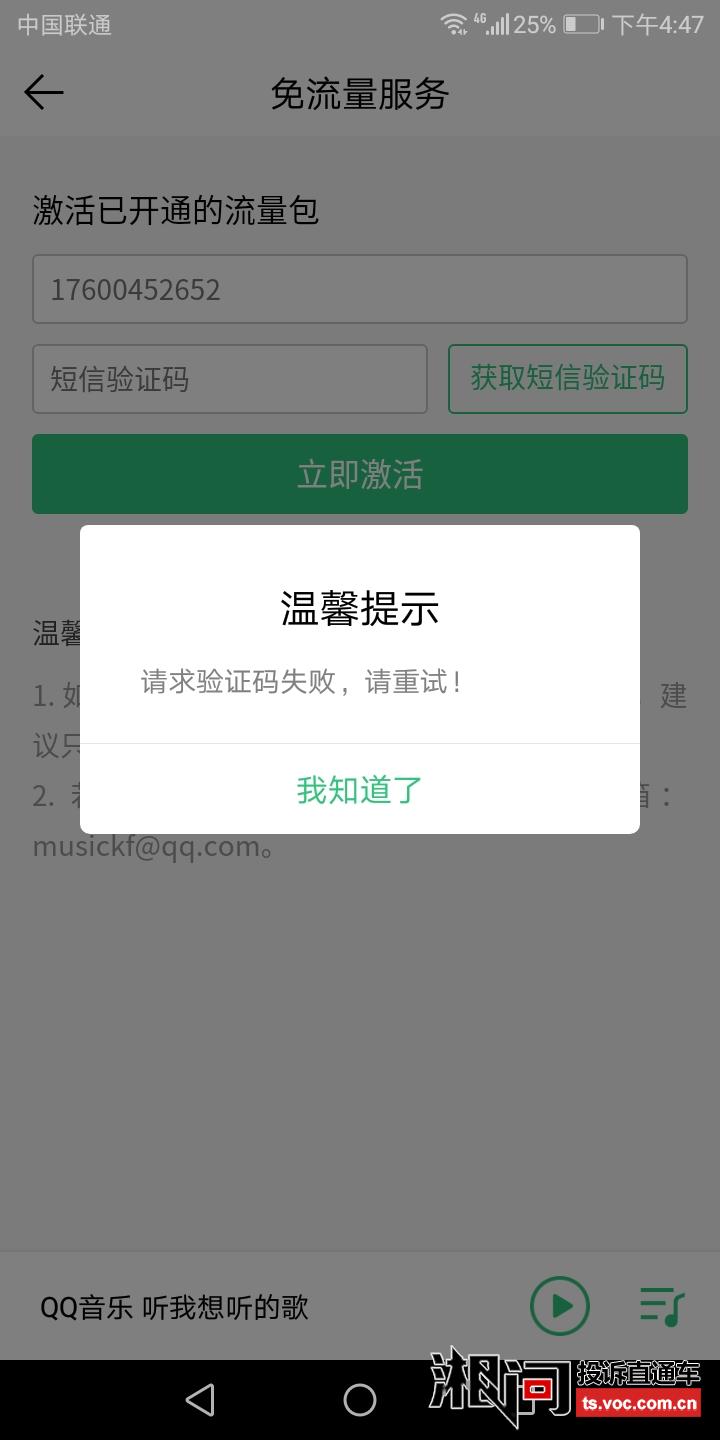Request code via 获取短信验证码
720x1440 pixels.
(567, 379)
